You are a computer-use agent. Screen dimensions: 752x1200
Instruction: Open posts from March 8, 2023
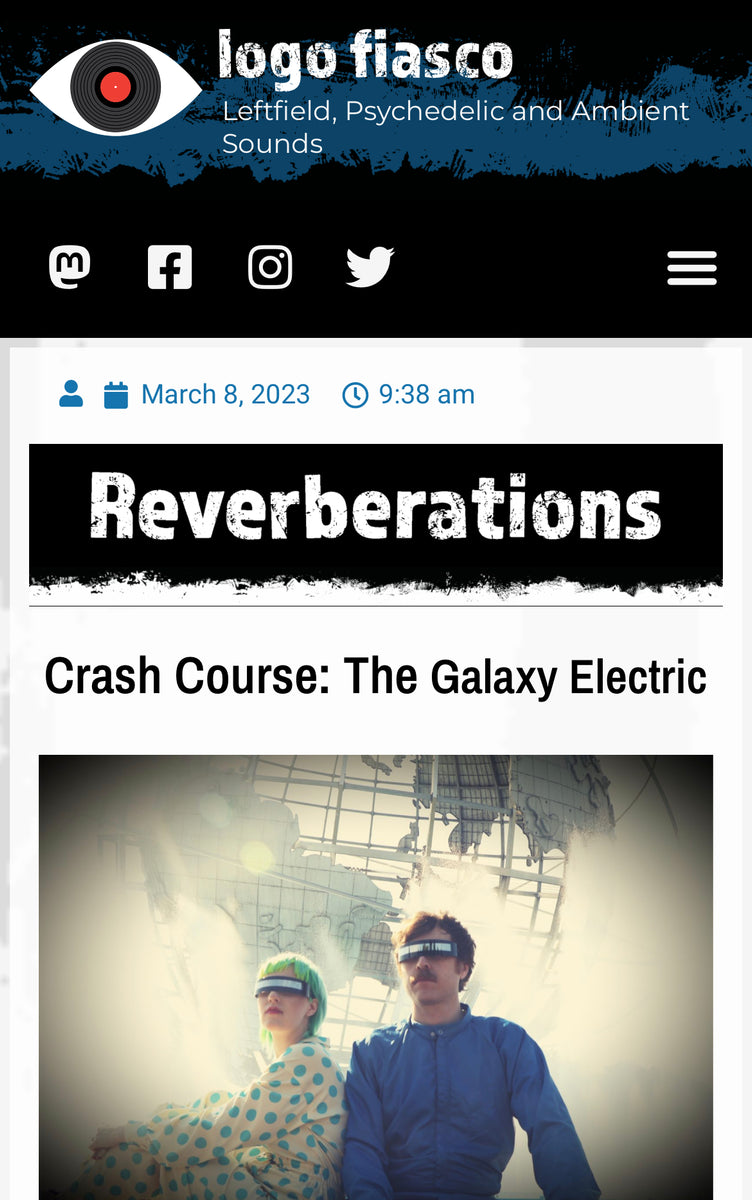point(224,395)
